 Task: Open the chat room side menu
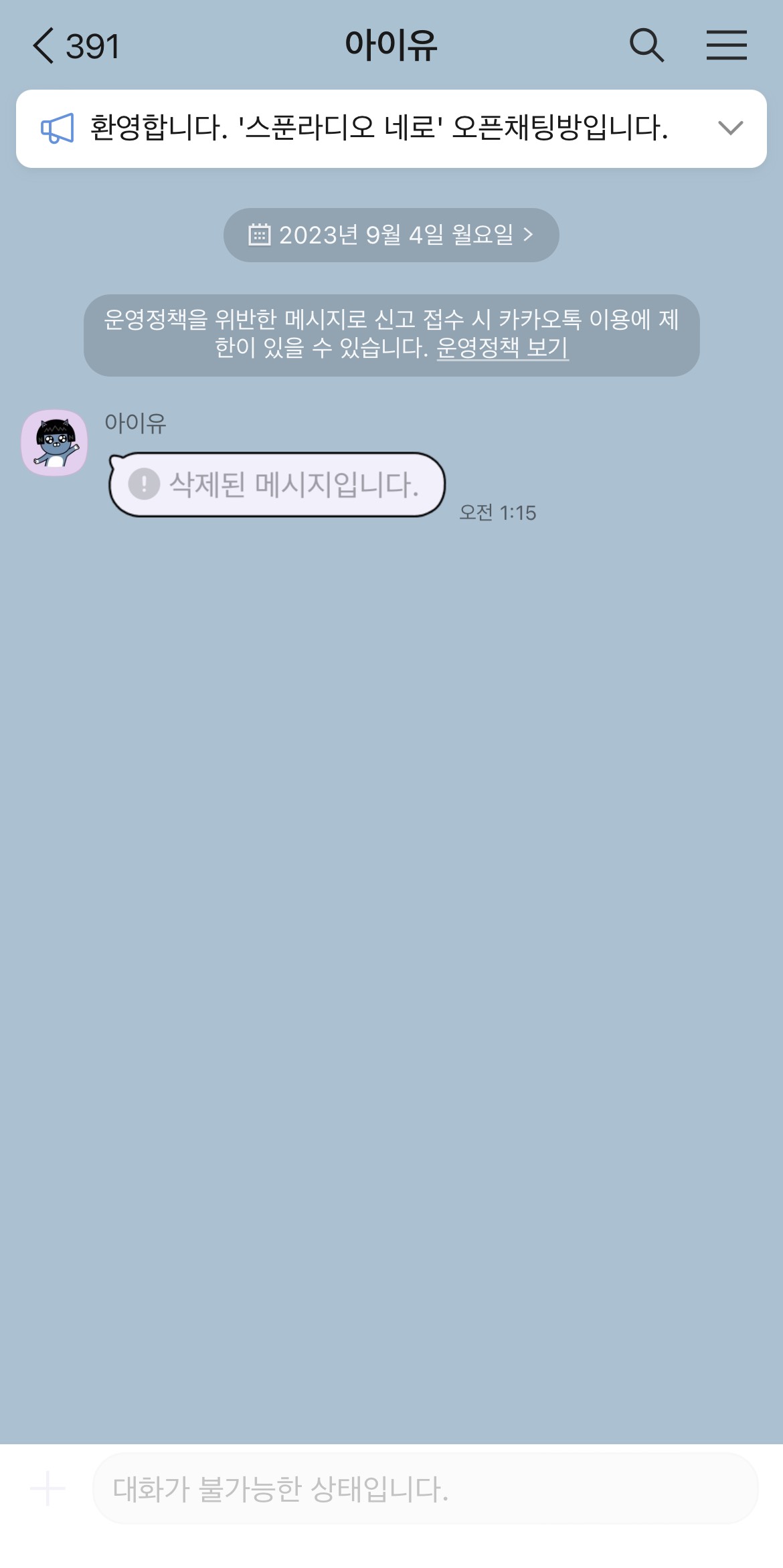click(726, 45)
